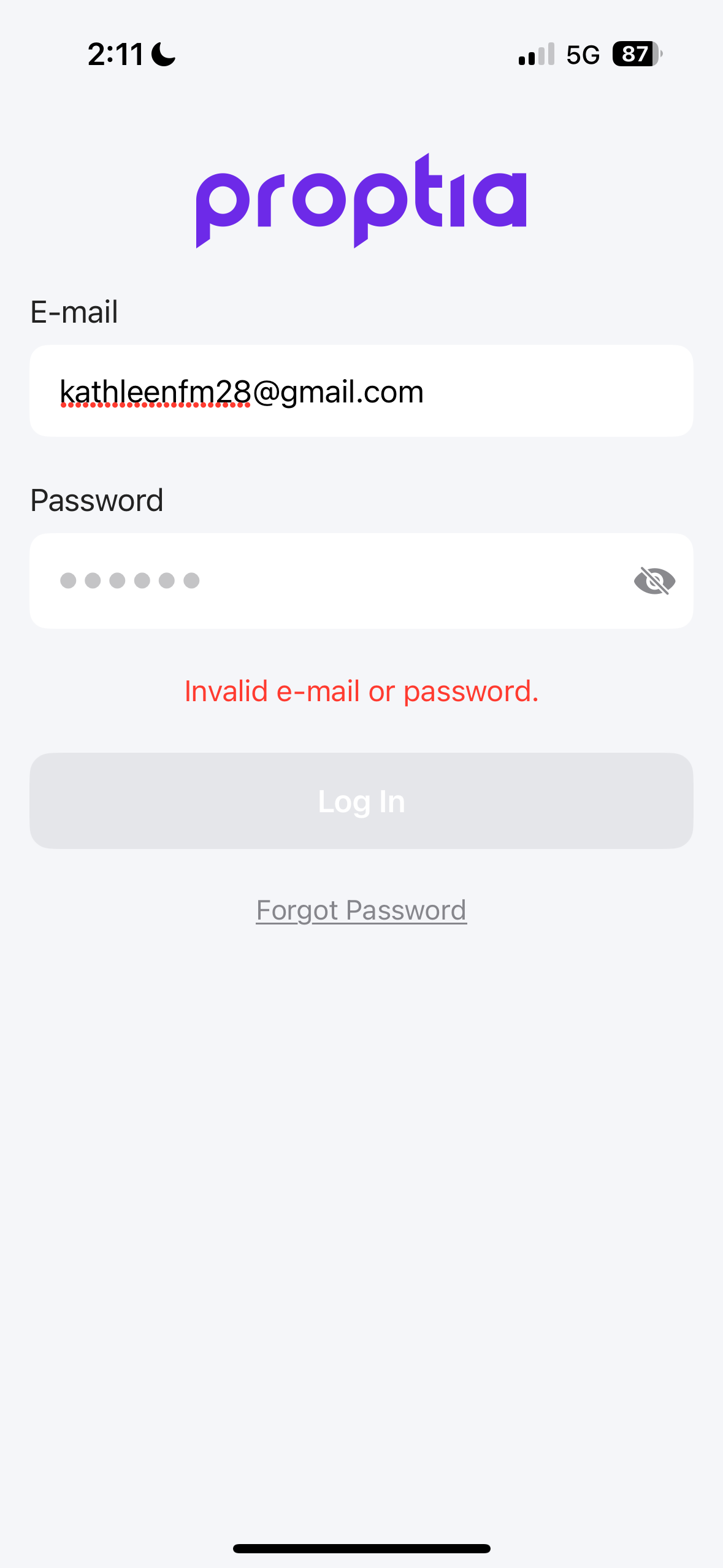Screen dimensions: 723x1568
Task: Open the Forgot Password link
Action: [x=361, y=910]
